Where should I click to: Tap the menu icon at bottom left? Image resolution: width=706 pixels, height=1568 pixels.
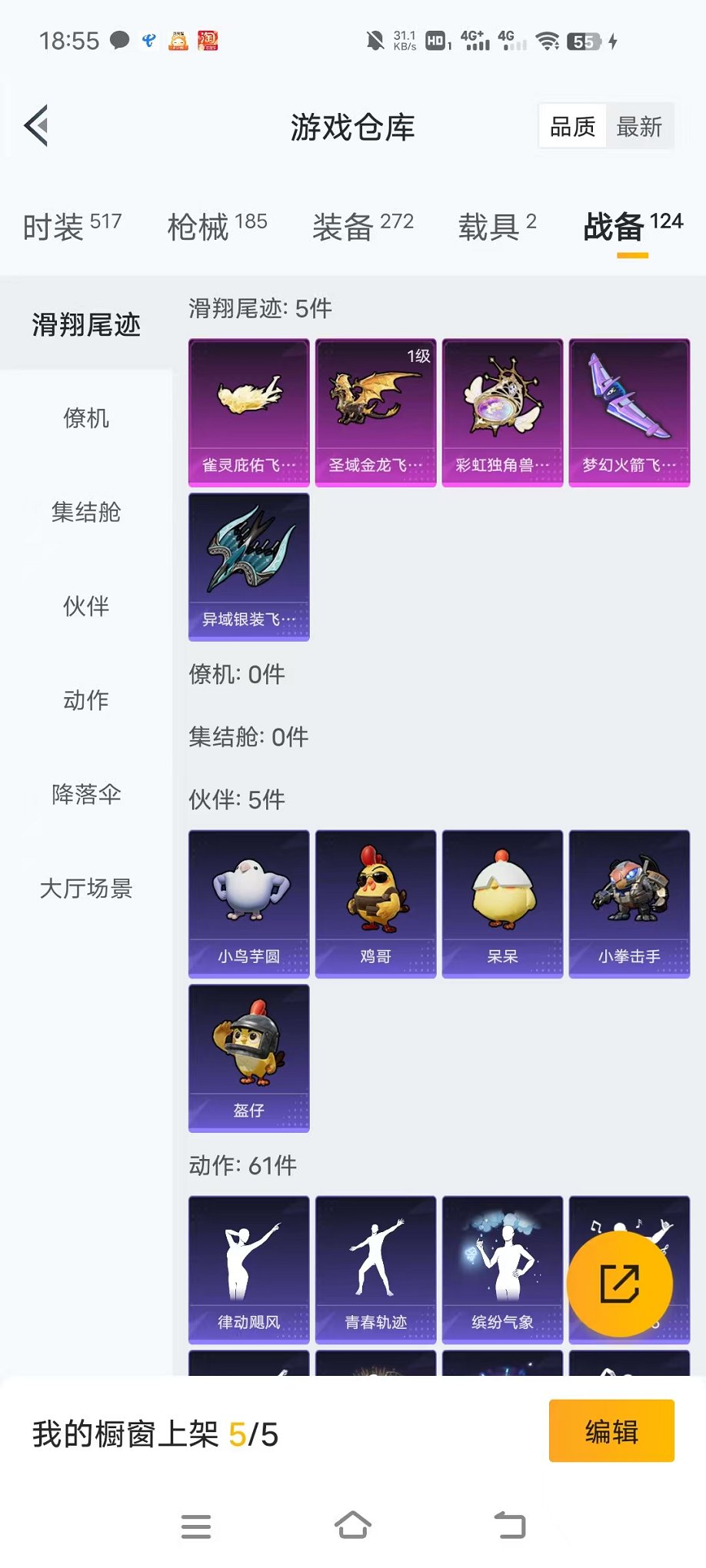197,1526
